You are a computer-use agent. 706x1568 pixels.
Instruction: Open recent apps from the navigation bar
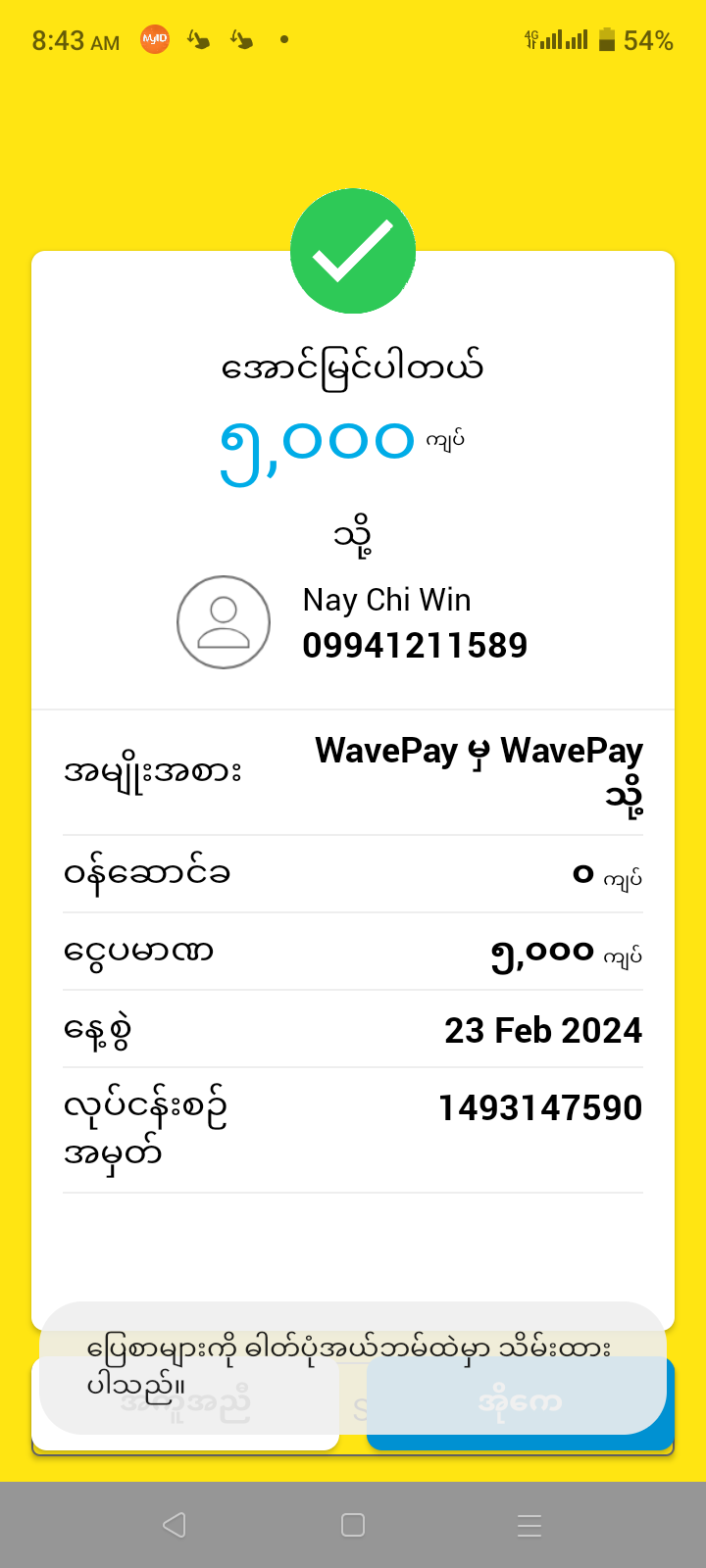(529, 1525)
